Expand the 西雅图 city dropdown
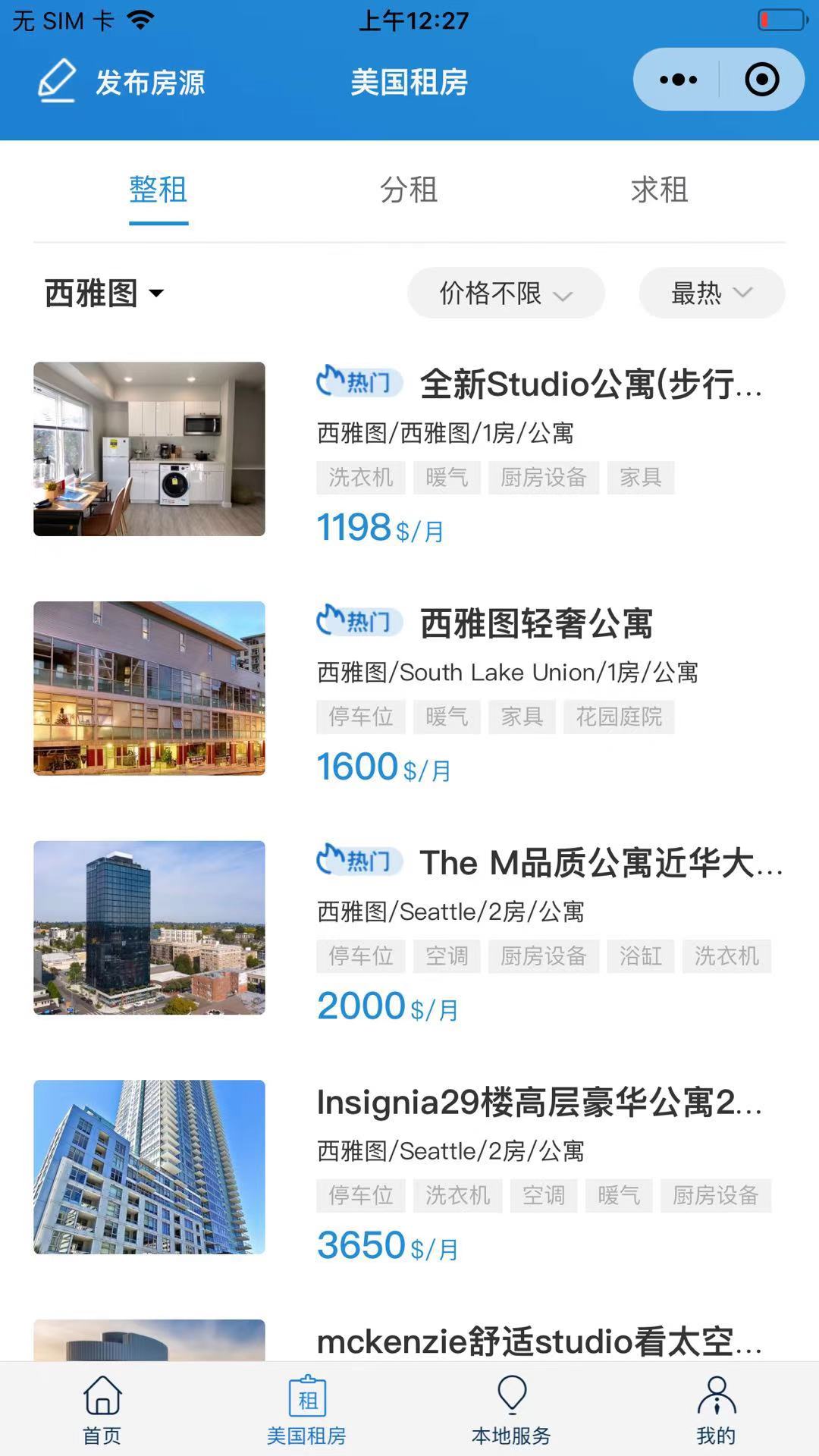The width and height of the screenshot is (819, 1456). (104, 293)
